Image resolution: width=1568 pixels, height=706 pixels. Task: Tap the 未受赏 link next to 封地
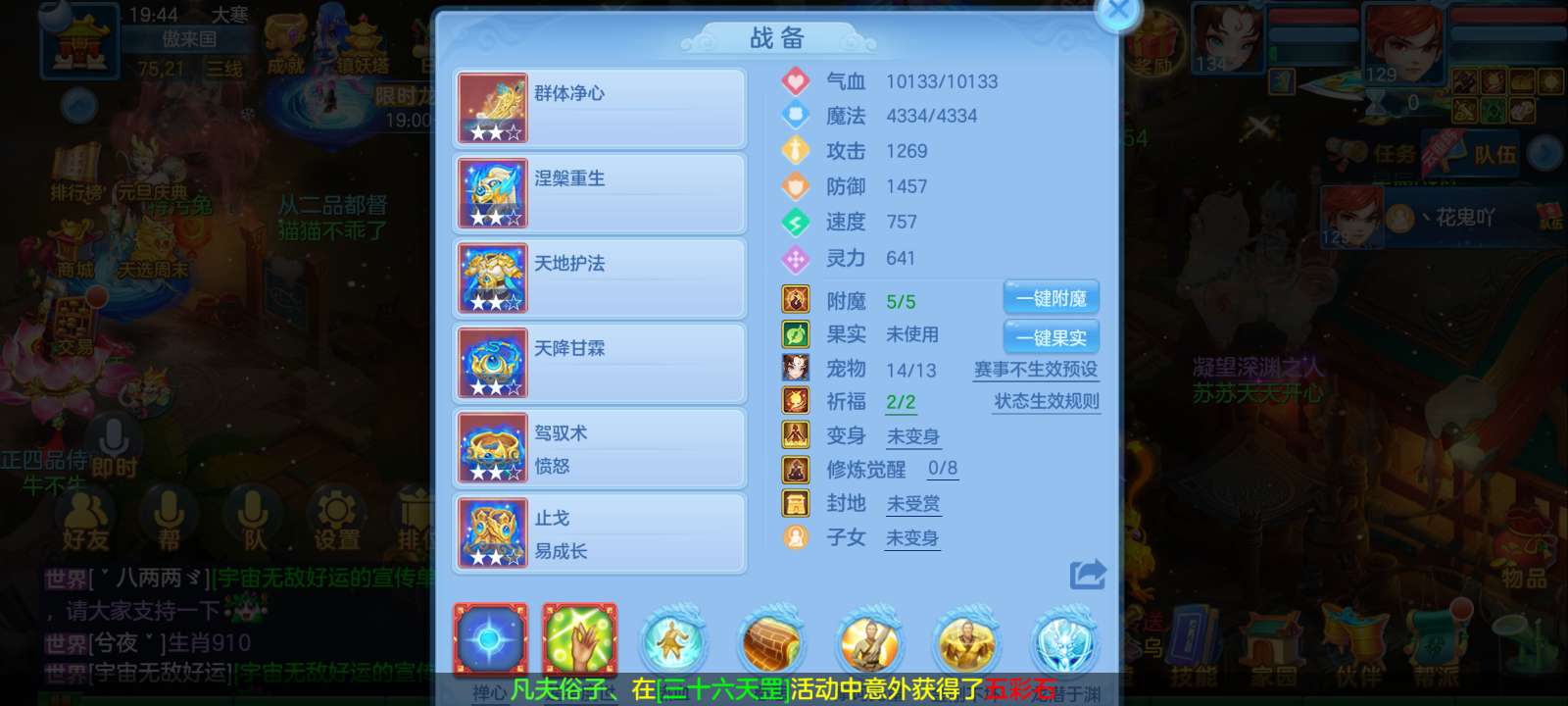click(x=912, y=504)
